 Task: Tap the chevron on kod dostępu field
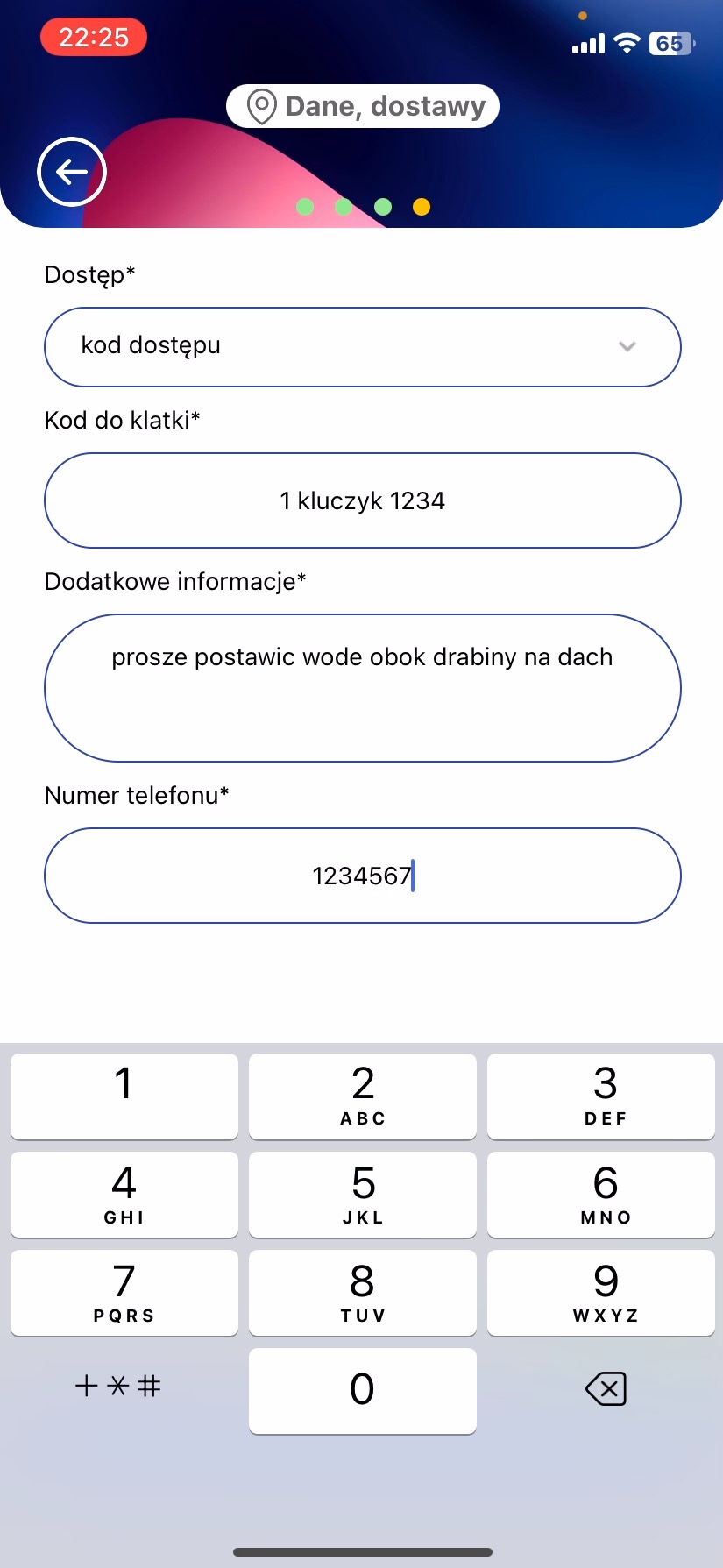(627, 347)
